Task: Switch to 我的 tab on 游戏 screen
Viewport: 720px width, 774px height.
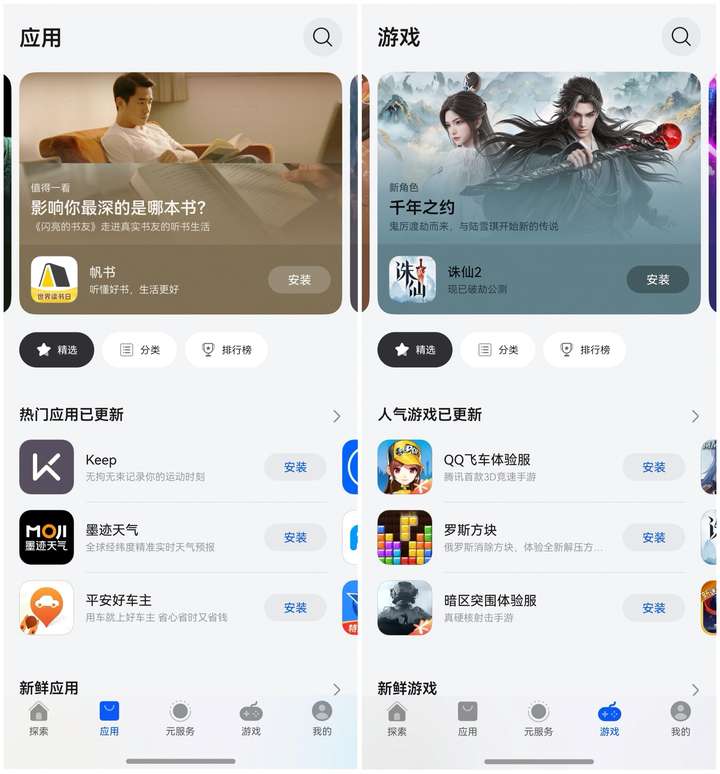Action: click(x=680, y=718)
